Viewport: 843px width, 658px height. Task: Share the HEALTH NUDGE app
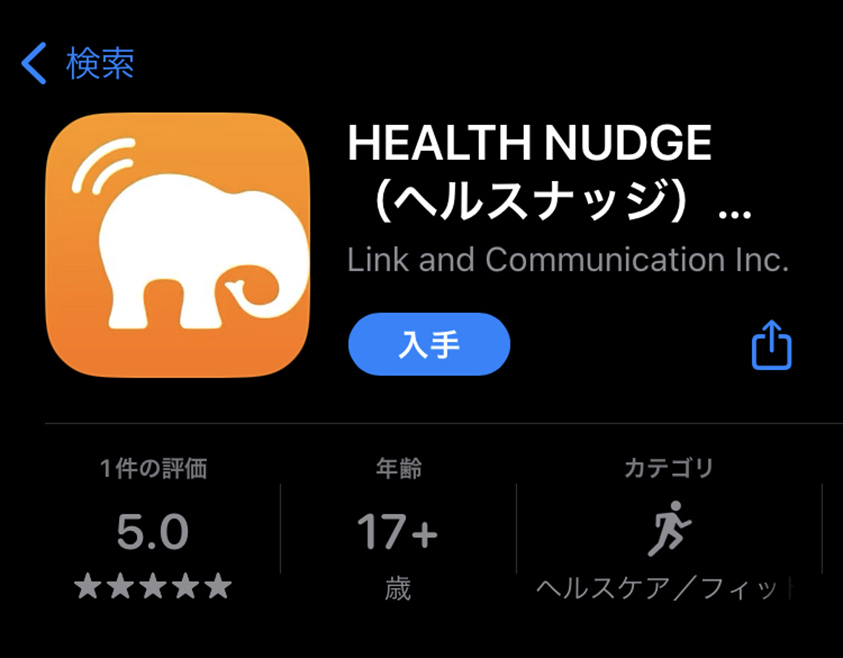771,345
